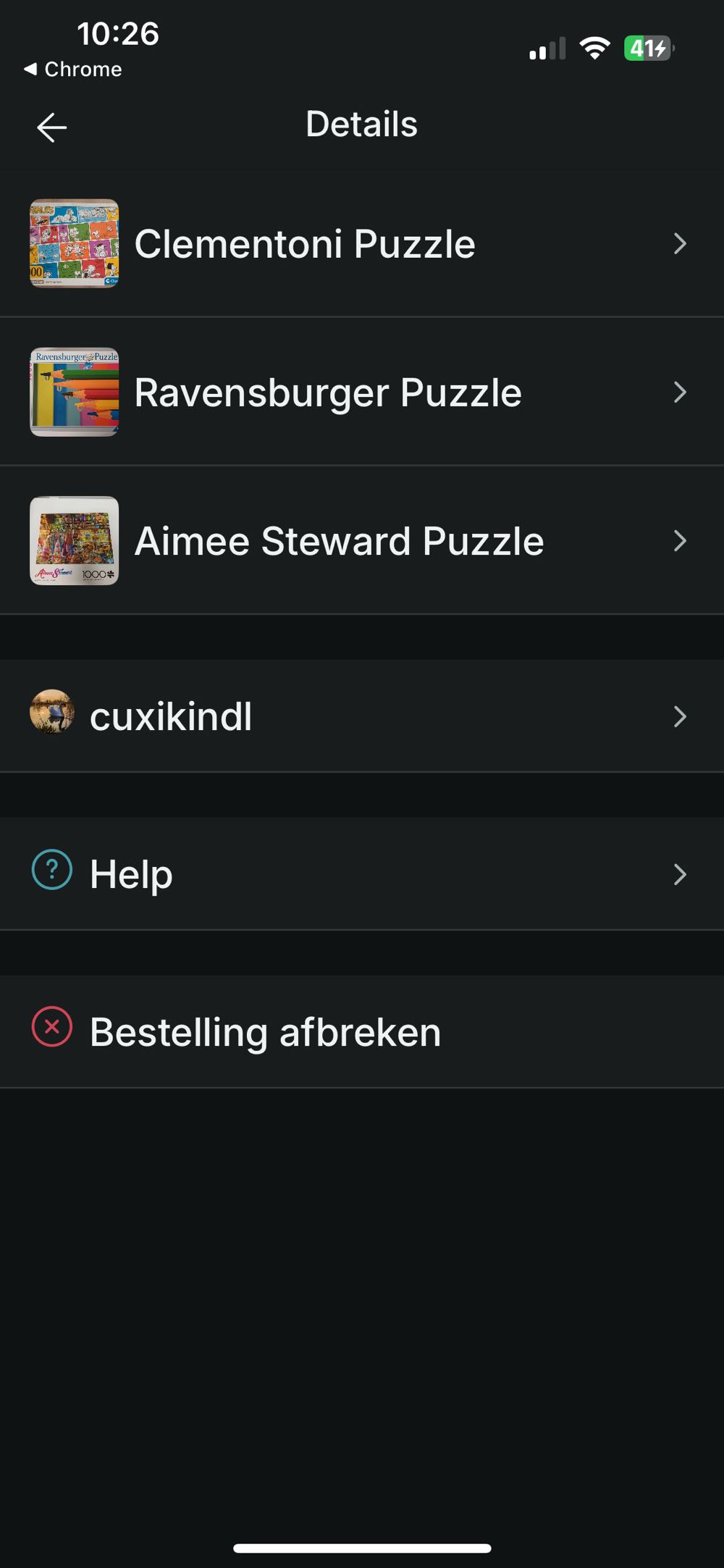Return to Chrome from the status bar
The width and height of the screenshot is (724, 1568).
coord(73,70)
